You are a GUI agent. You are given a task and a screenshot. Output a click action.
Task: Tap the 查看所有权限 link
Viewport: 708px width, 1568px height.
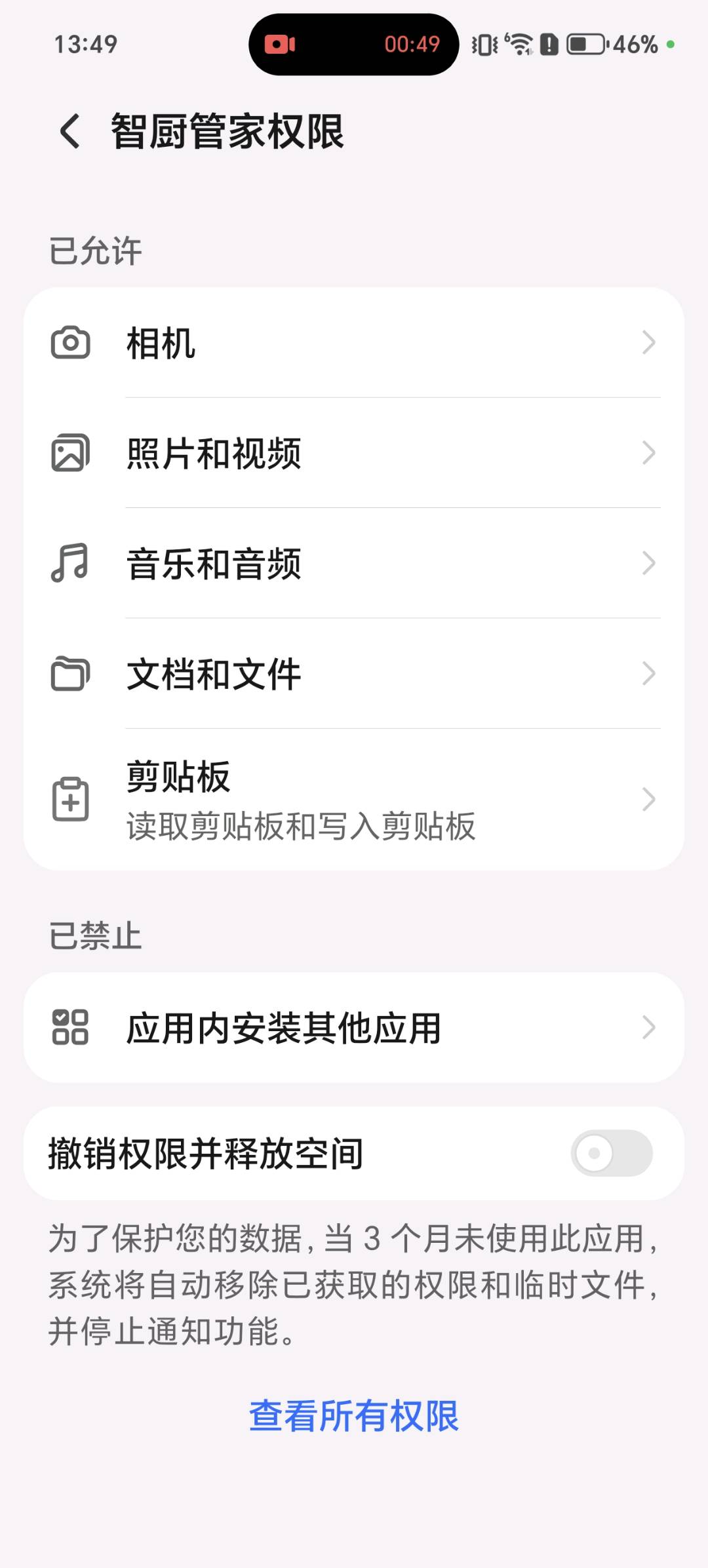click(354, 1416)
